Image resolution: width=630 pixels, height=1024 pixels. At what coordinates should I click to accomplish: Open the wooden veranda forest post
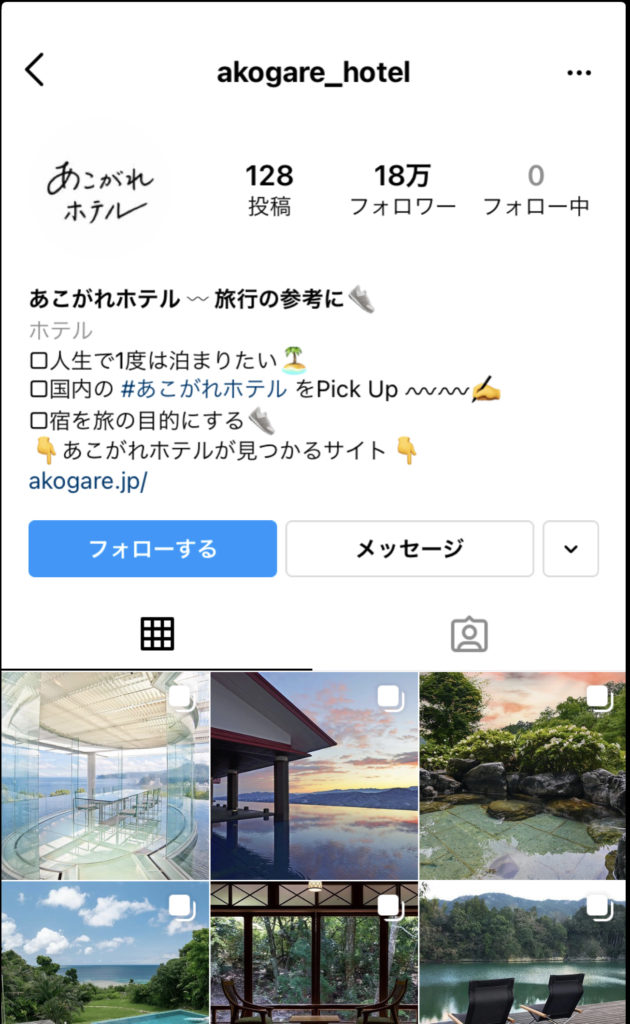tap(314, 953)
